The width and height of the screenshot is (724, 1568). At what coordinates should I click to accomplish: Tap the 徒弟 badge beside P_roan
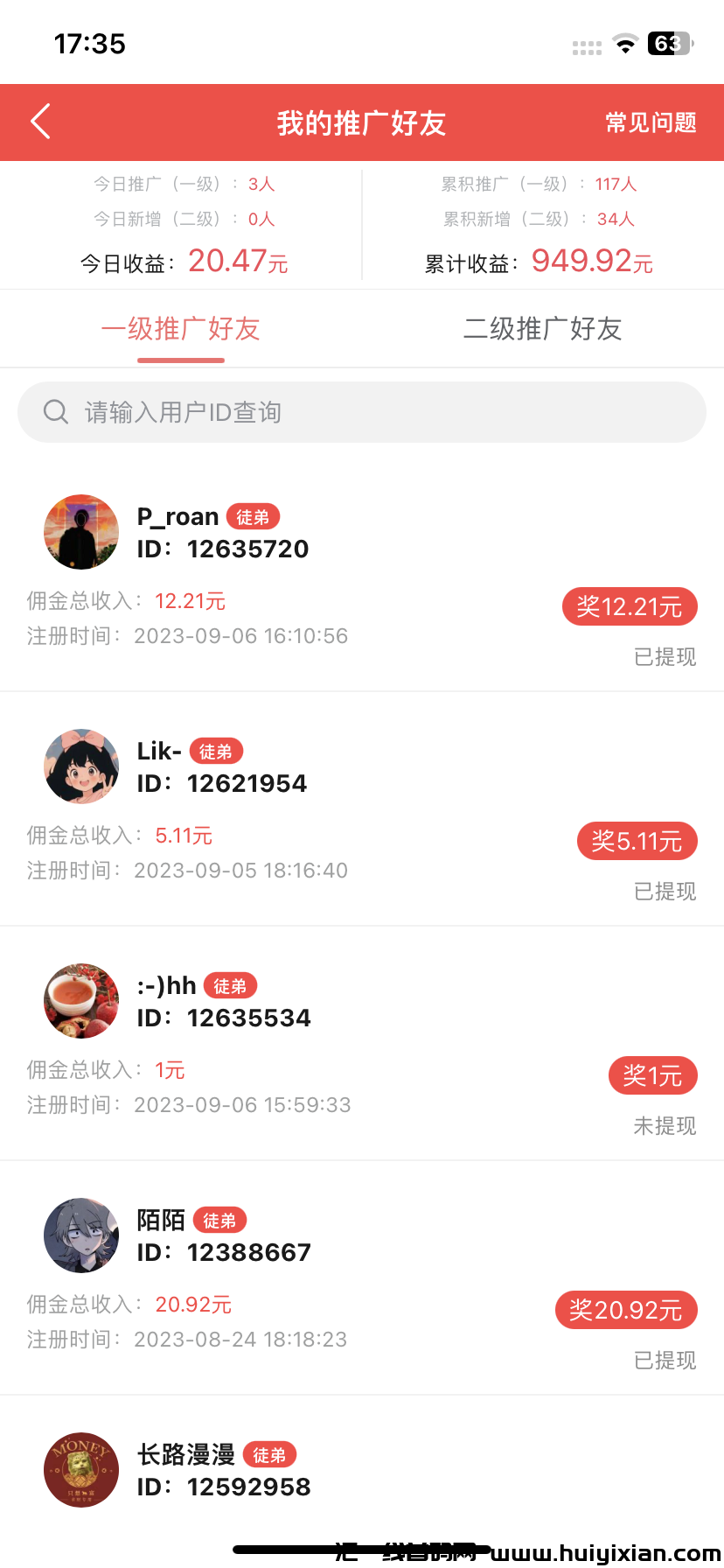pyautogui.click(x=253, y=516)
